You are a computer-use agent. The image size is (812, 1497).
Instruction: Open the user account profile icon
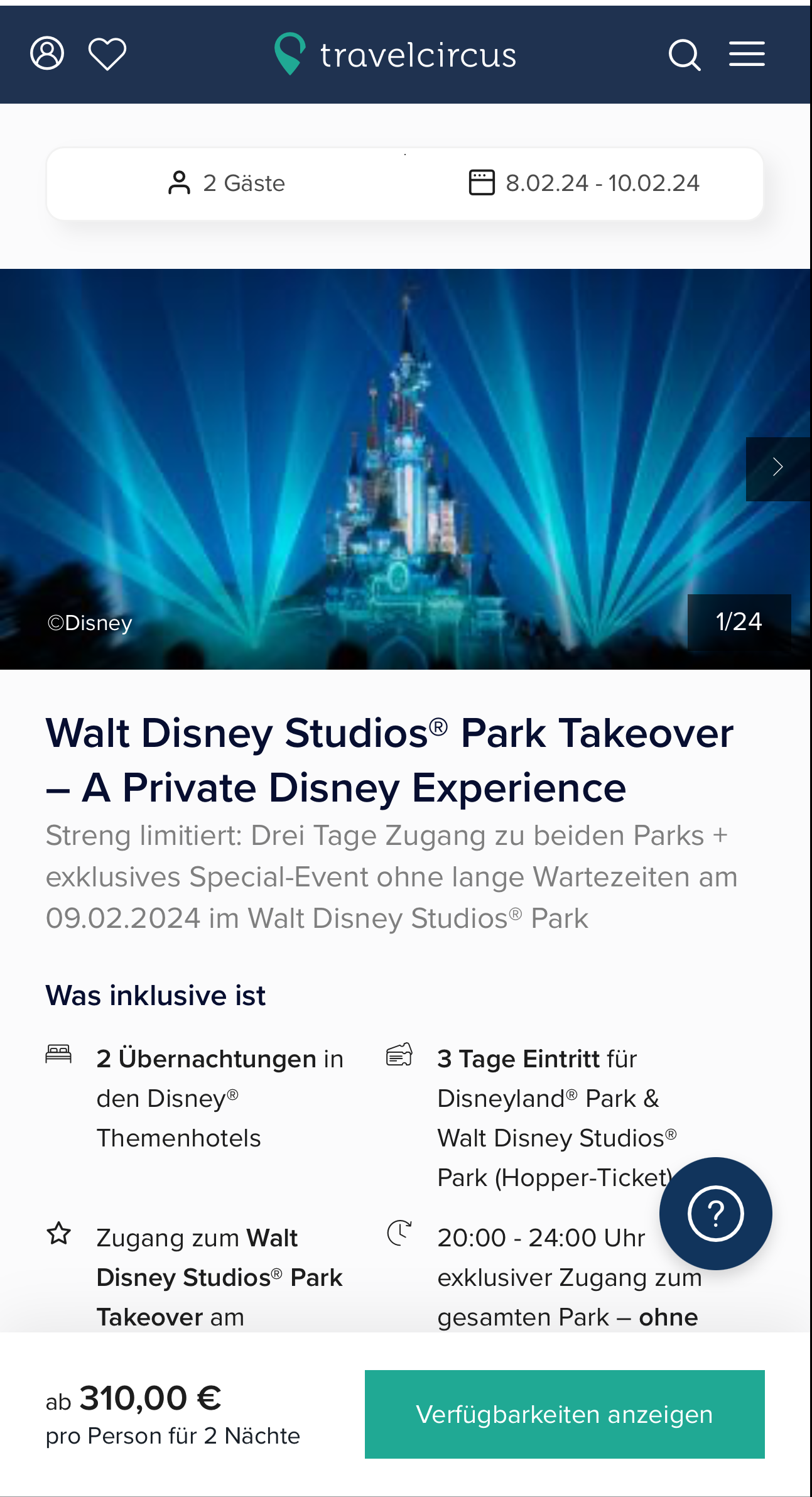47,53
